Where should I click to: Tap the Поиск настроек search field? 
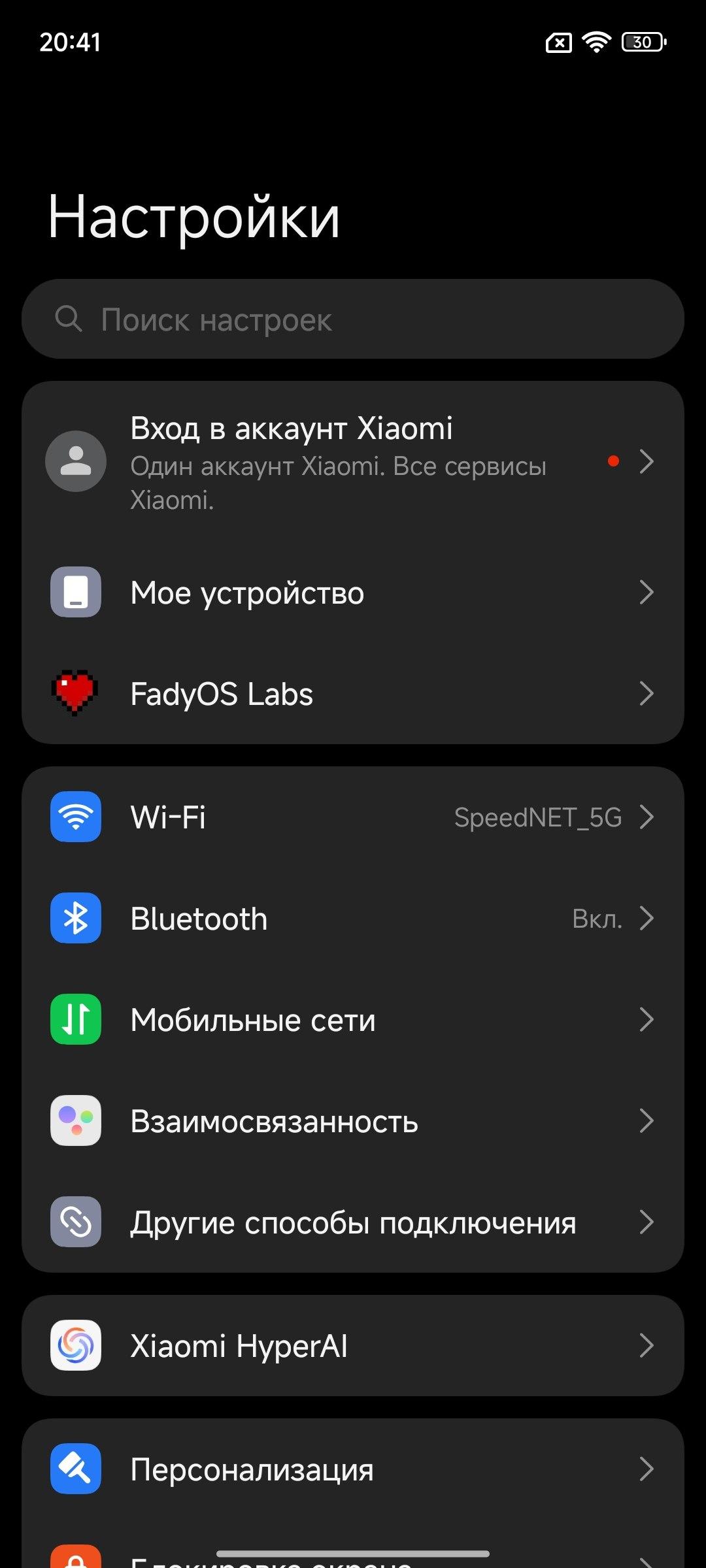[x=353, y=319]
